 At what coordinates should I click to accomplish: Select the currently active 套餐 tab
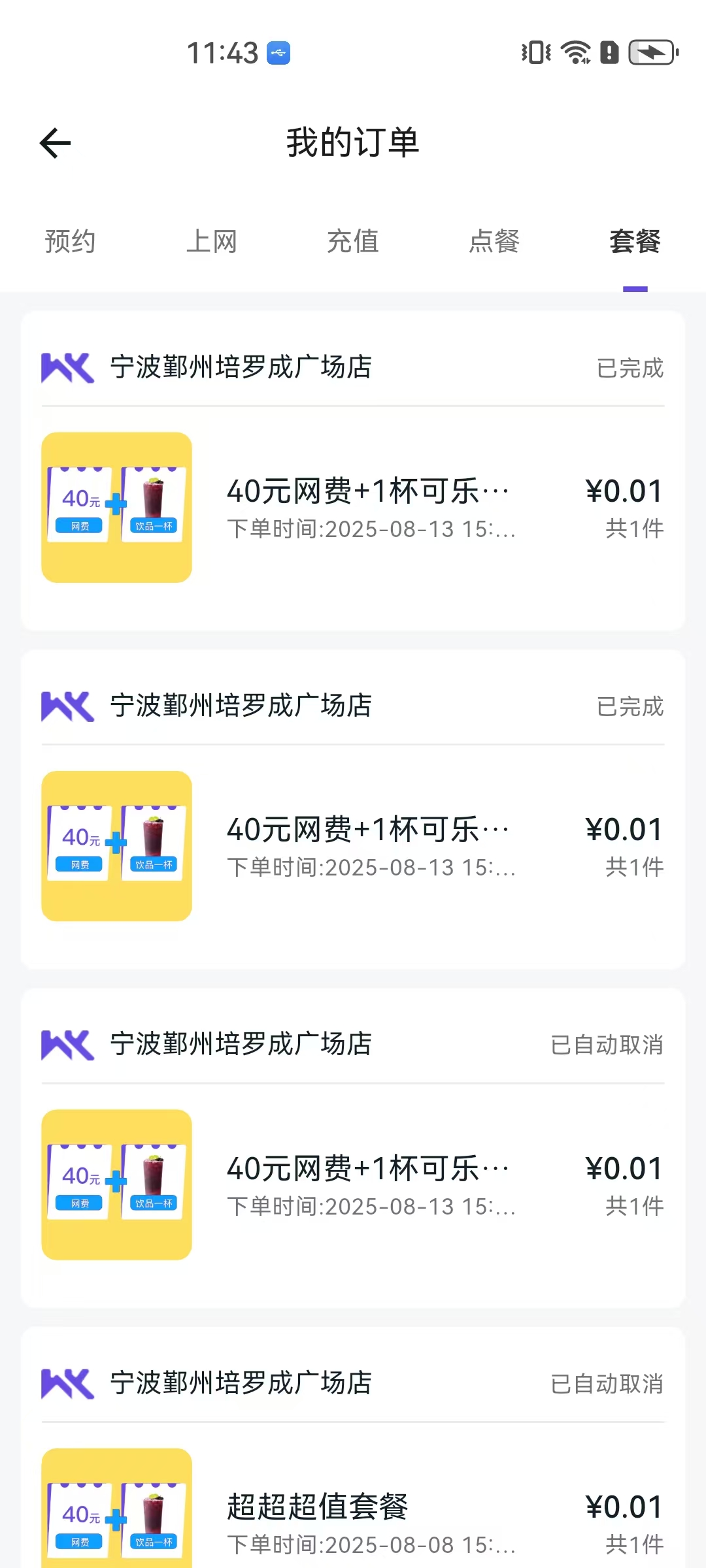(x=635, y=241)
